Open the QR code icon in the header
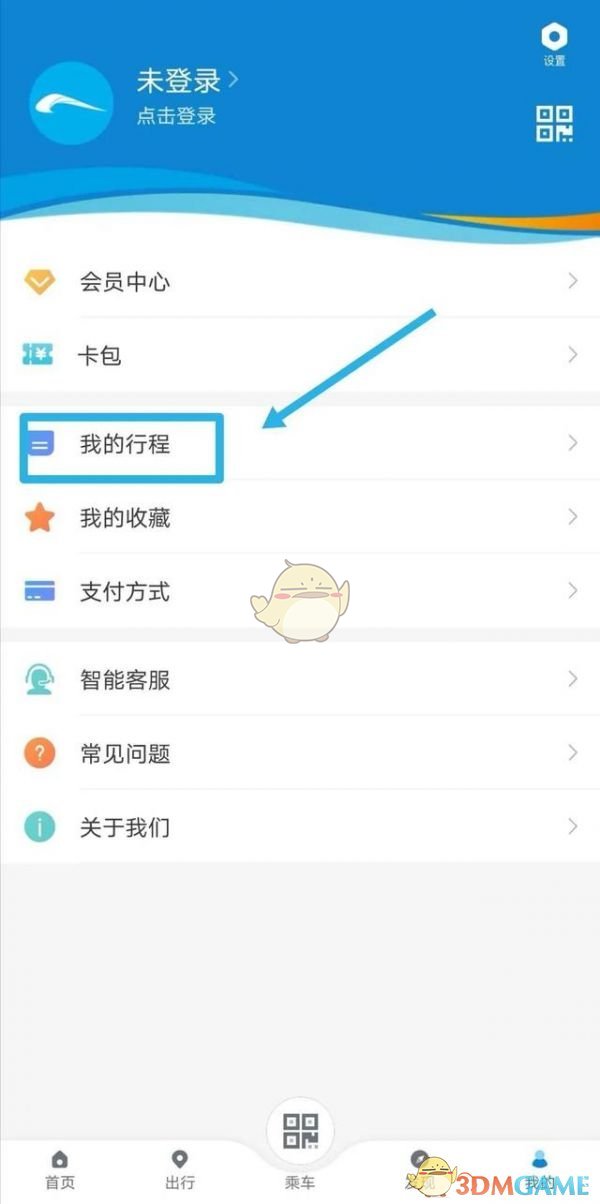 tap(554, 124)
